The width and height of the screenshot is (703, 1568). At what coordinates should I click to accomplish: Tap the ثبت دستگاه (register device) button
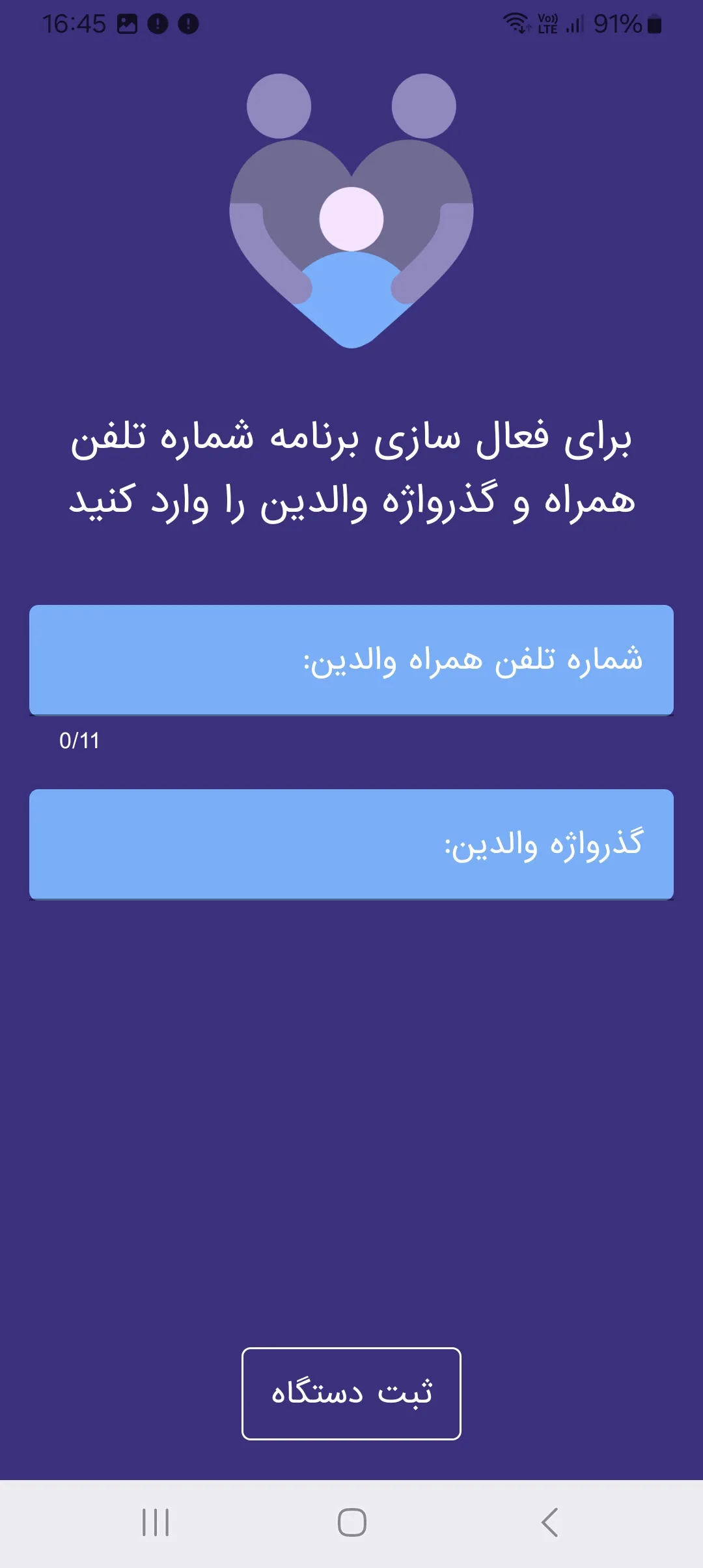coord(351,1393)
